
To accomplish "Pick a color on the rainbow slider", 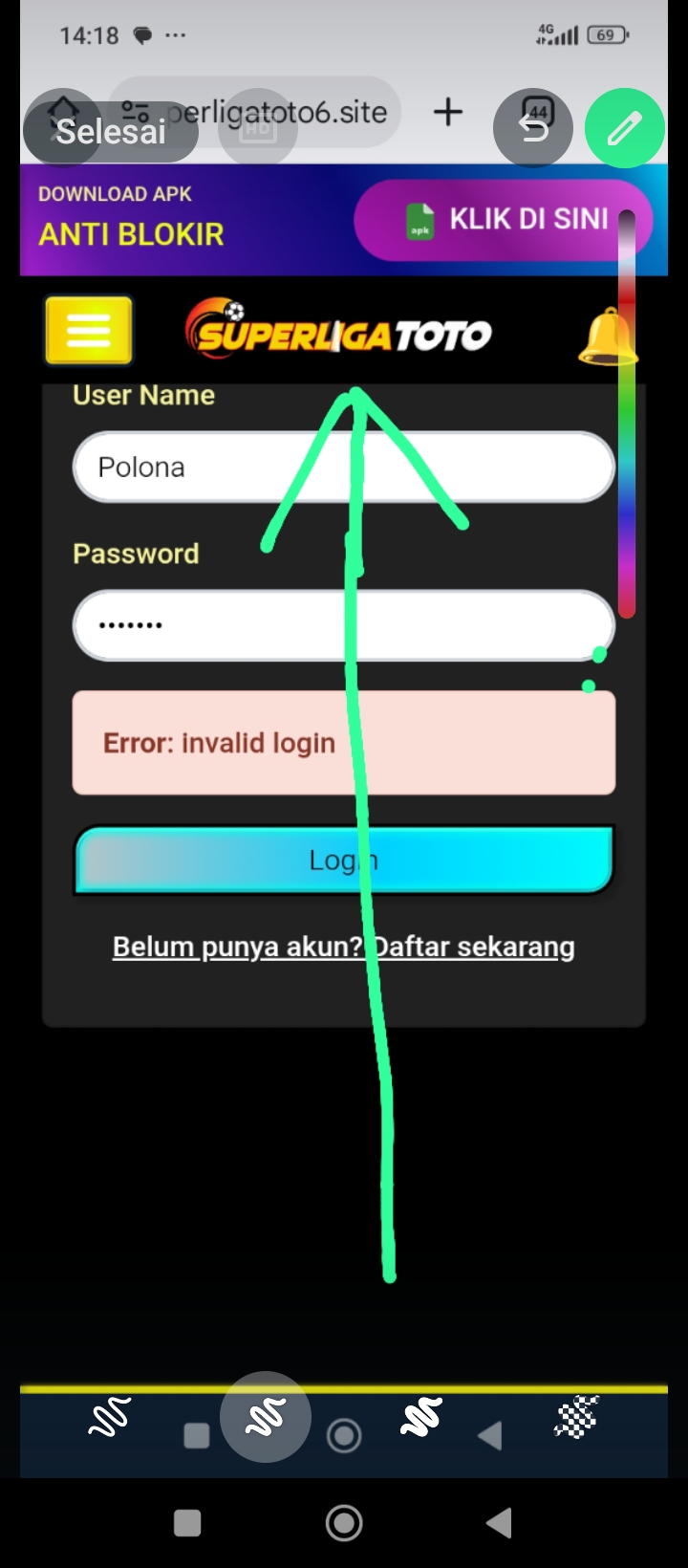I will (x=627, y=411).
